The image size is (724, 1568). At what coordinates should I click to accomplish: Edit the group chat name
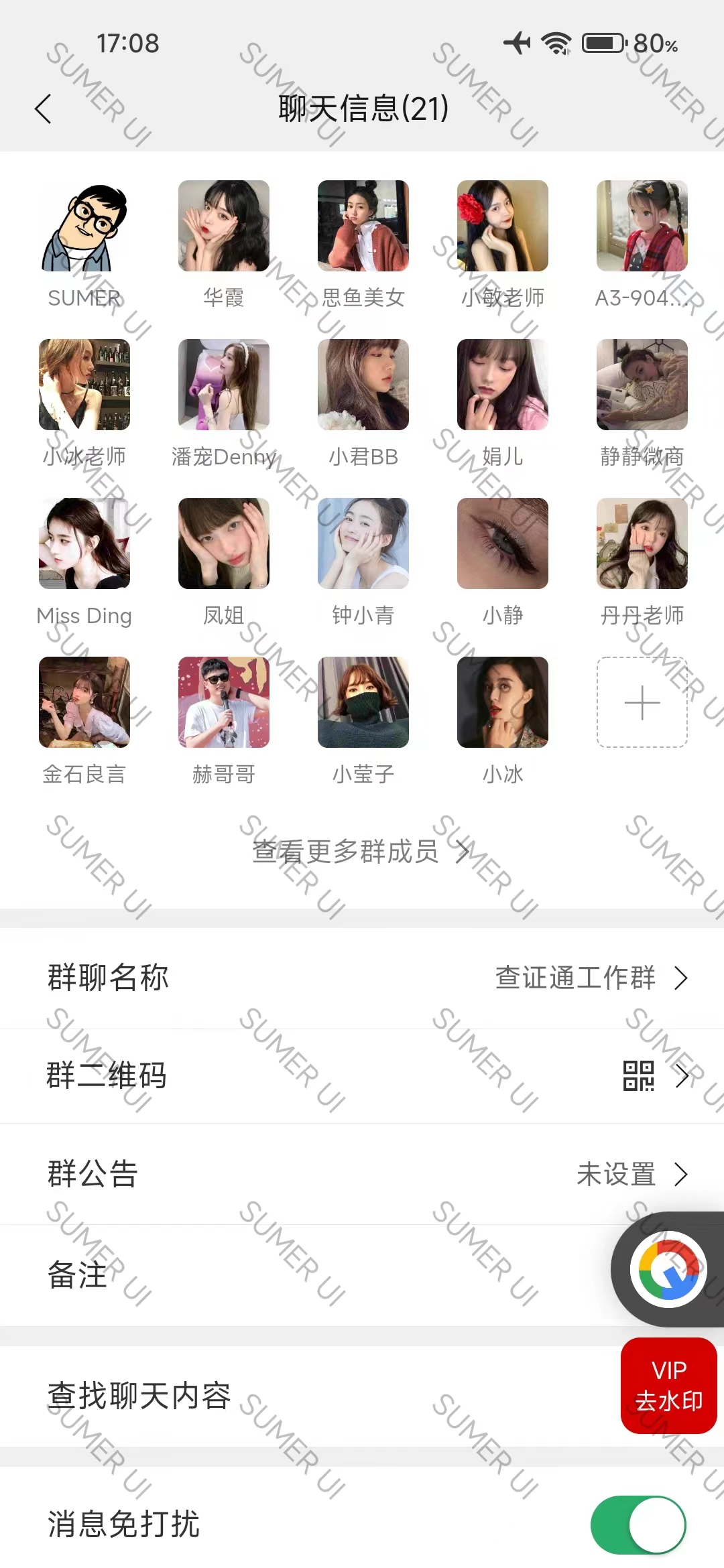click(x=362, y=978)
